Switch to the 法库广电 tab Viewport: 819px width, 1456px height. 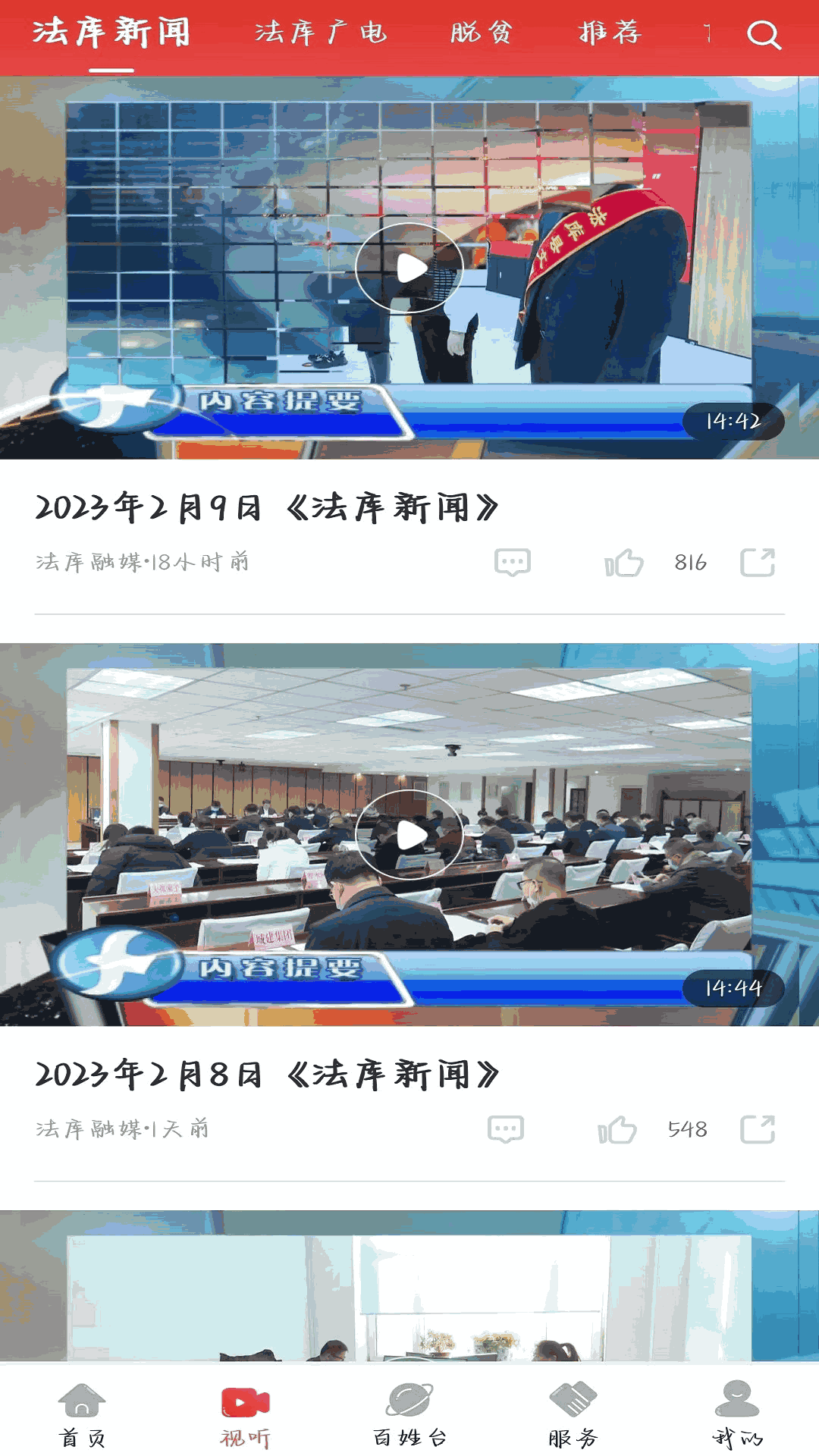(320, 33)
